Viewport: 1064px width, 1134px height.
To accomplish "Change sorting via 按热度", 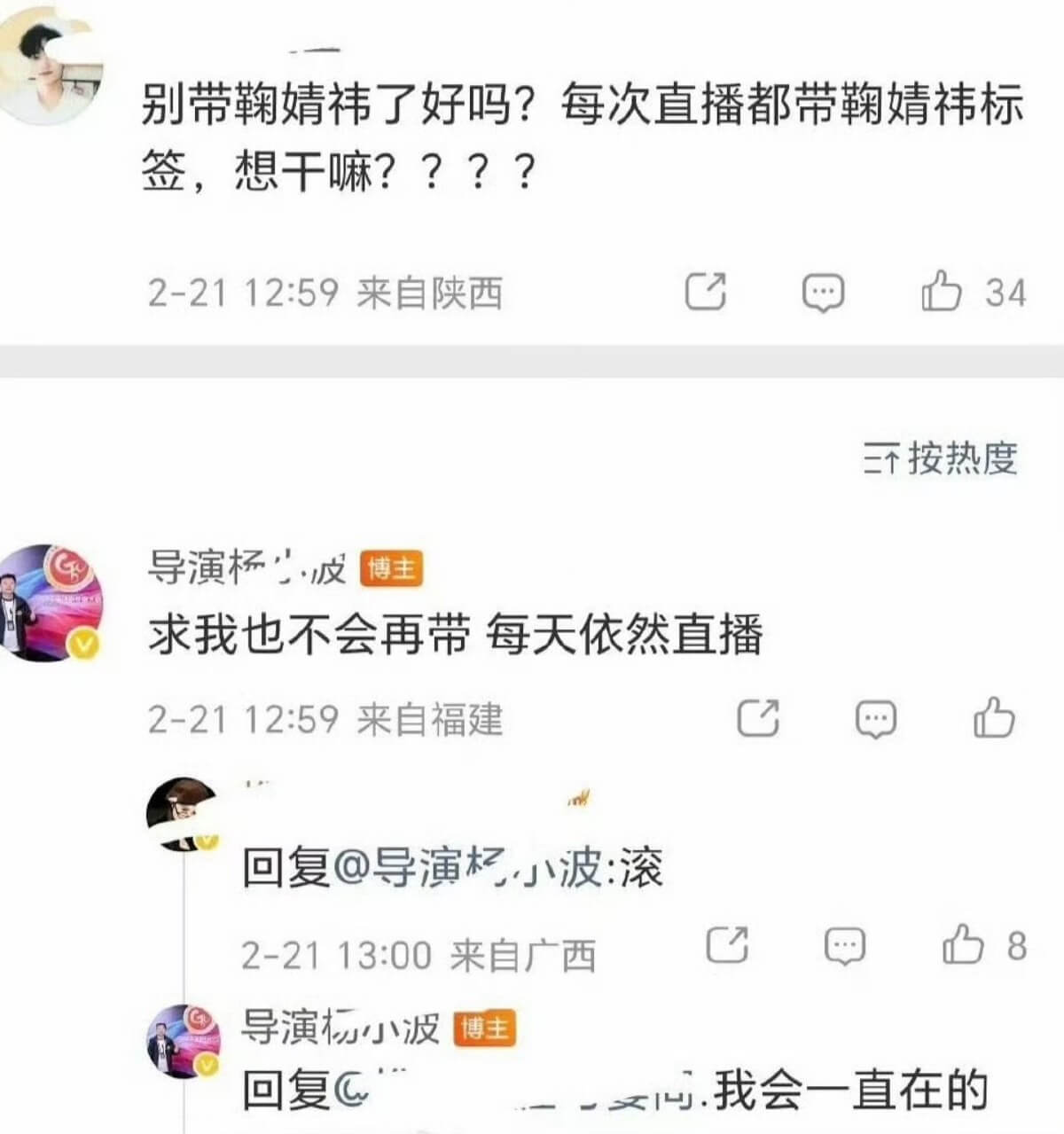I will point(942,458).
